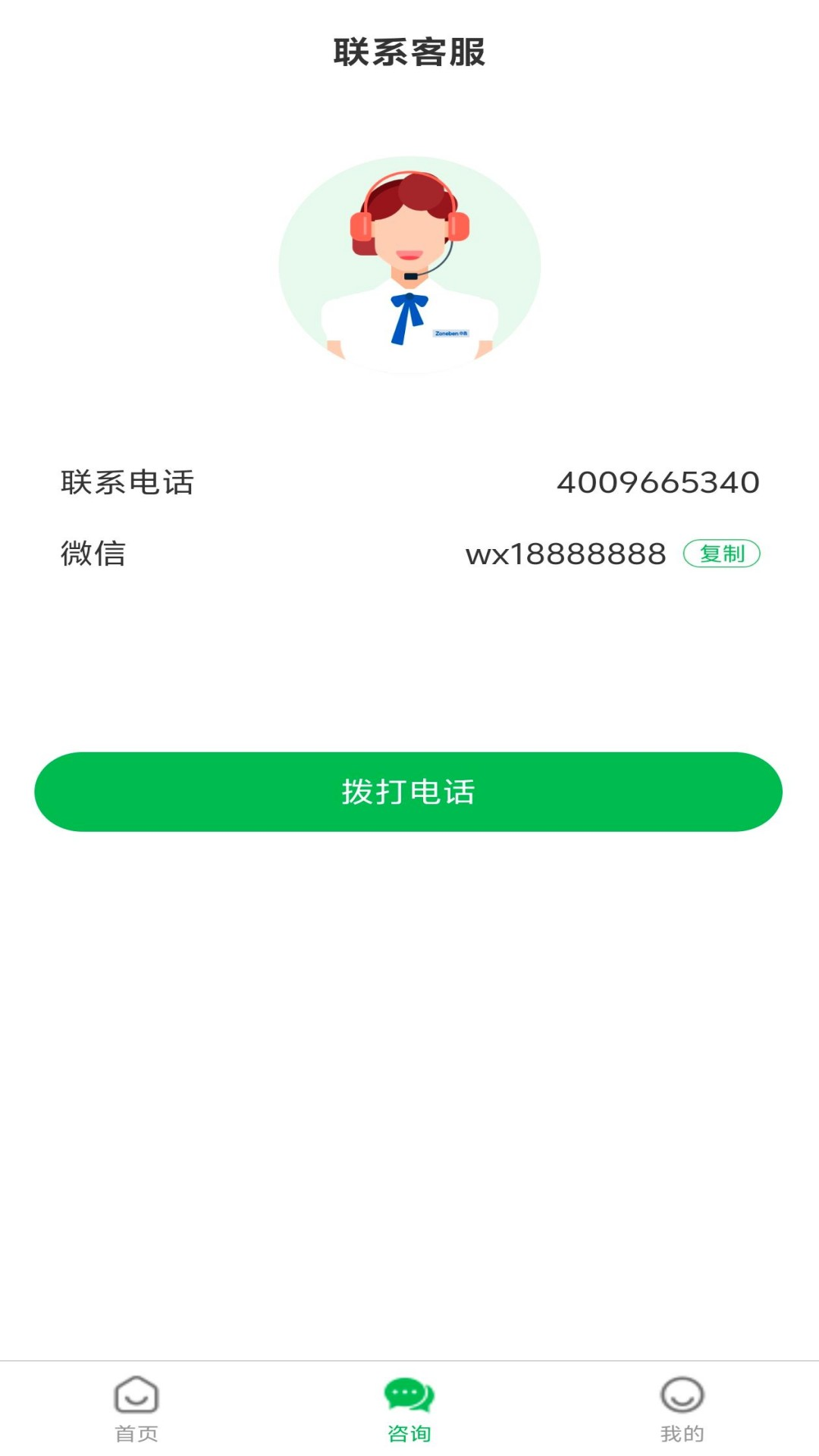Copy the WeChat account via 复制
This screenshot has width=819, height=1456.
[x=721, y=554]
